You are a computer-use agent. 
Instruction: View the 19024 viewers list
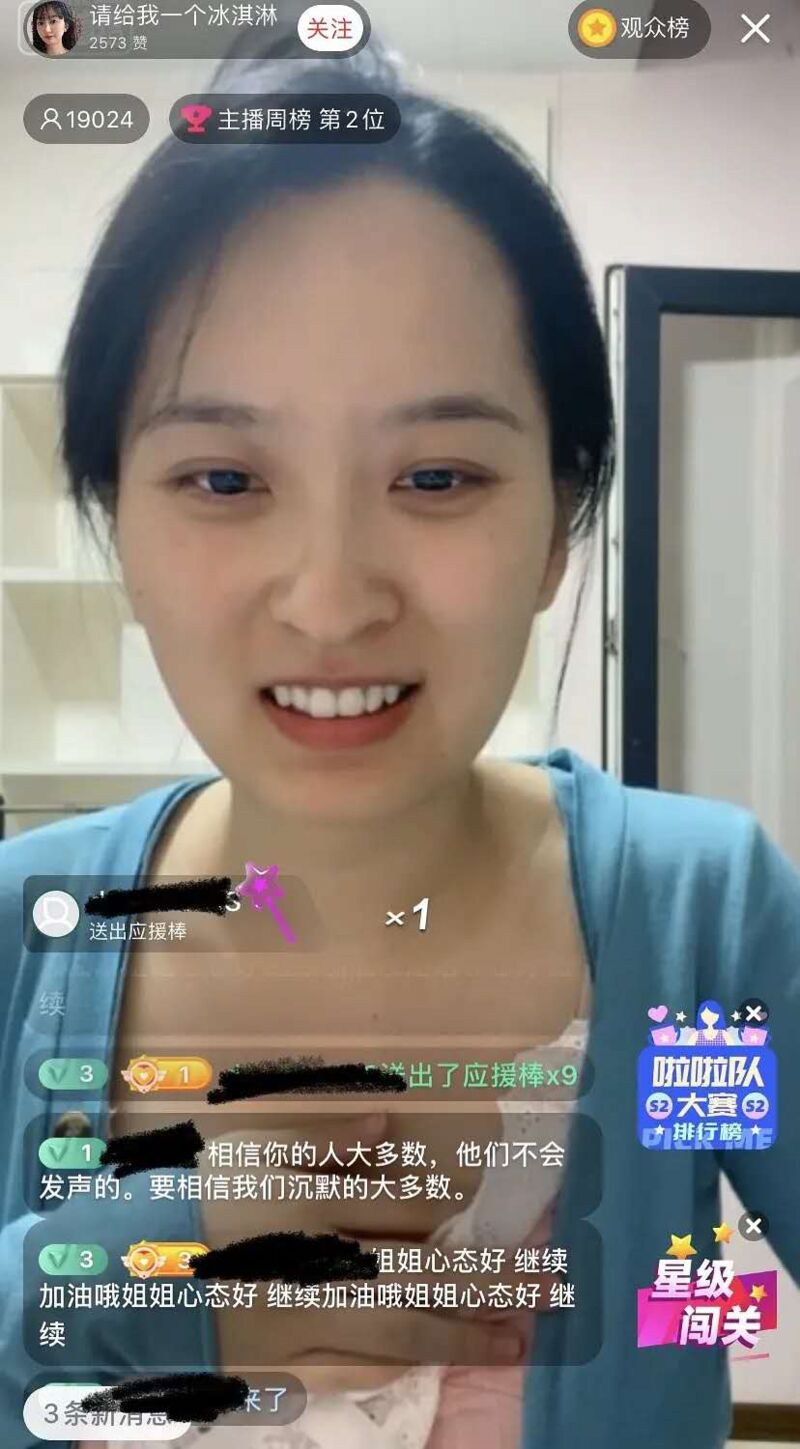[x=86, y=120]
